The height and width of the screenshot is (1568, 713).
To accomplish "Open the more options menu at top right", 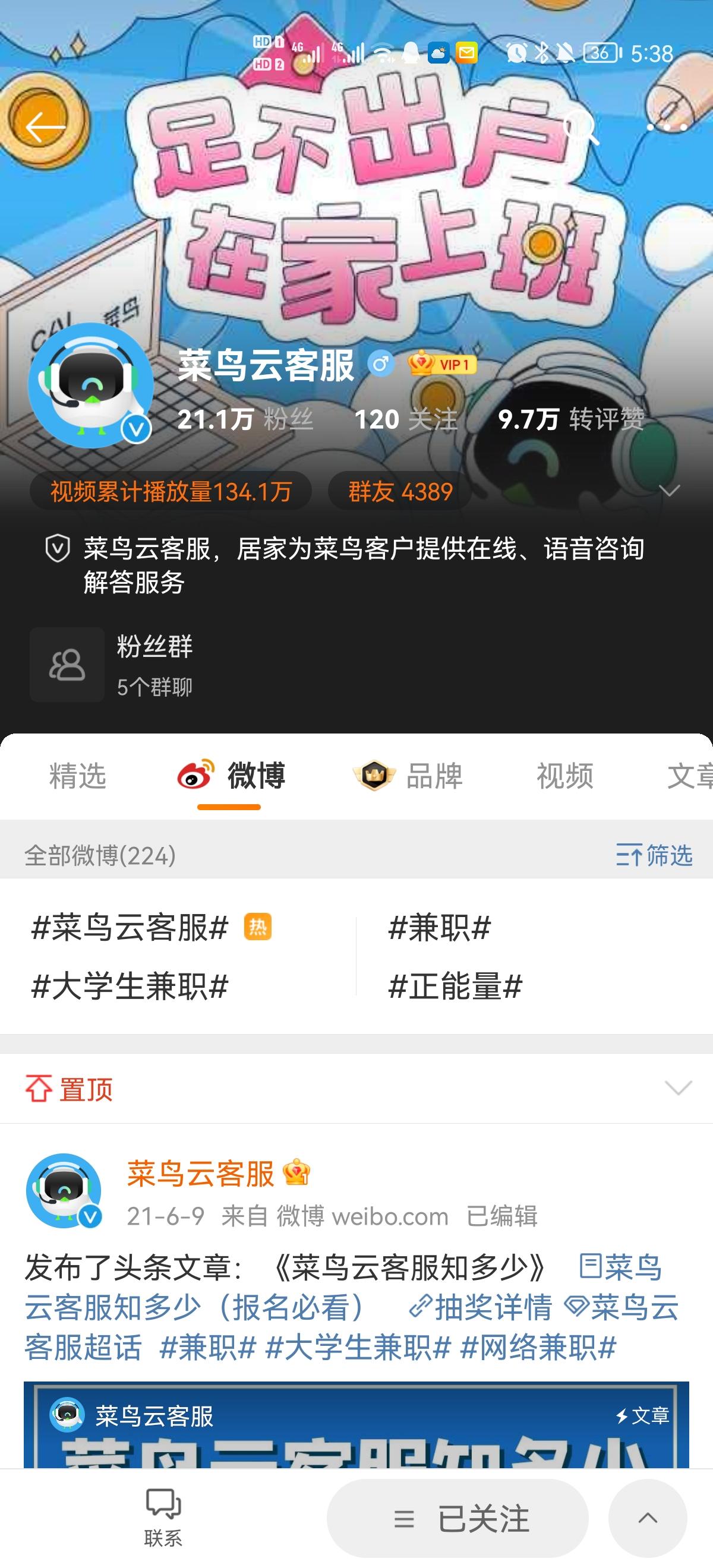I will [x=666, y=126].
